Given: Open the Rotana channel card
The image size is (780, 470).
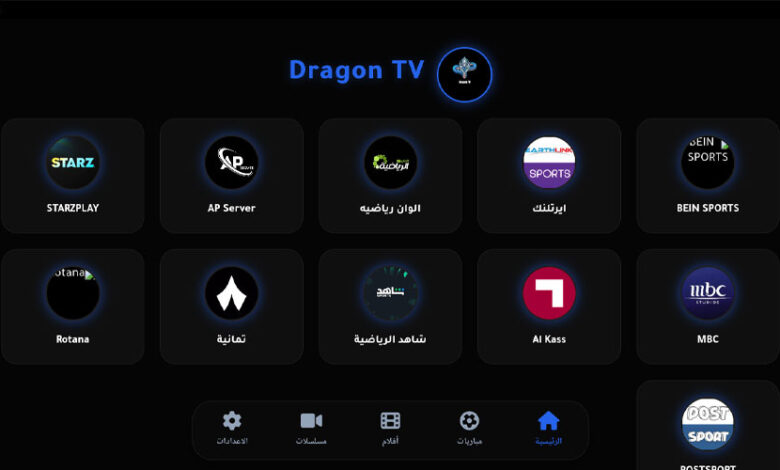Looking at the screenshot, I should tap(72, 305).
